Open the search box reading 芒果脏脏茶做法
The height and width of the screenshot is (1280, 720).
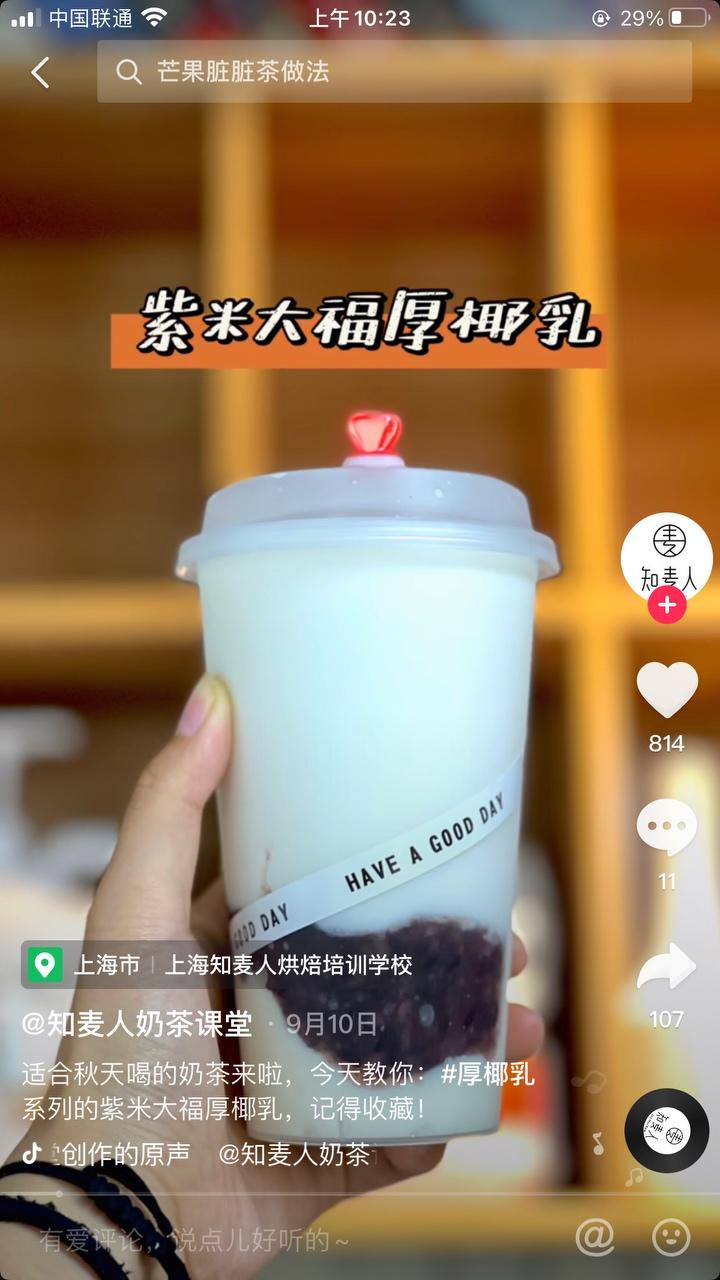tap(394, 71)
